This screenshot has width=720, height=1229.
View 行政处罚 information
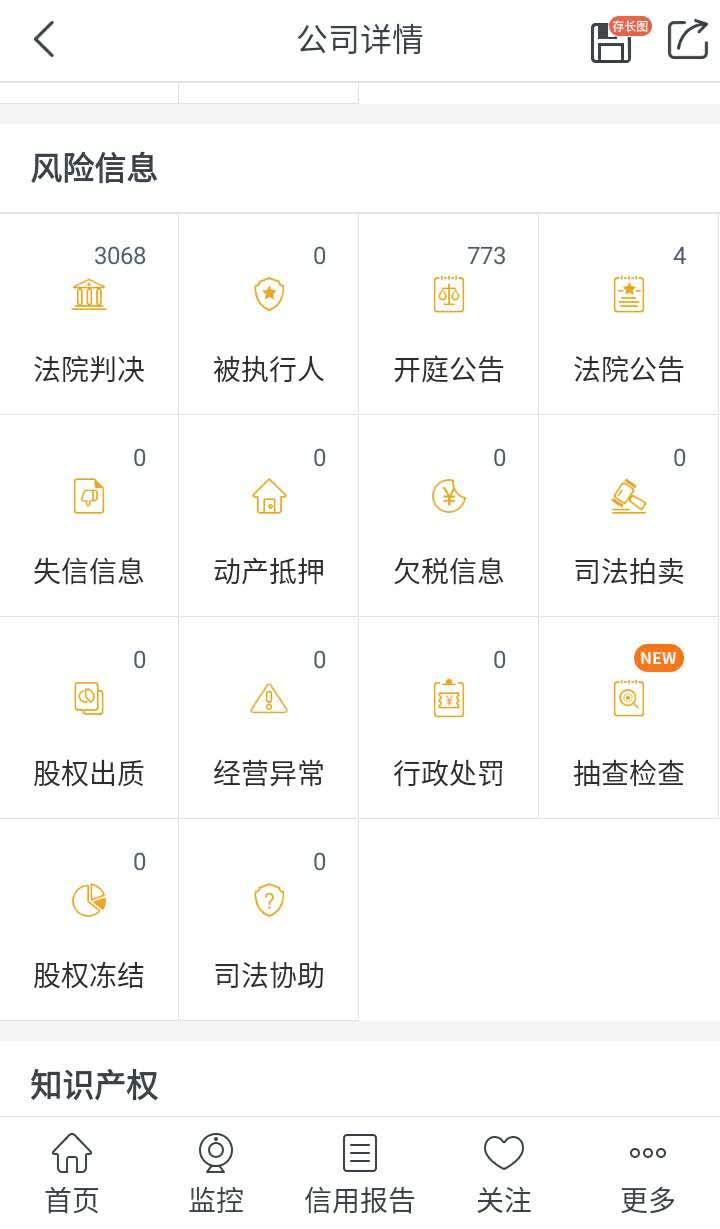click(x=449, y=718)
